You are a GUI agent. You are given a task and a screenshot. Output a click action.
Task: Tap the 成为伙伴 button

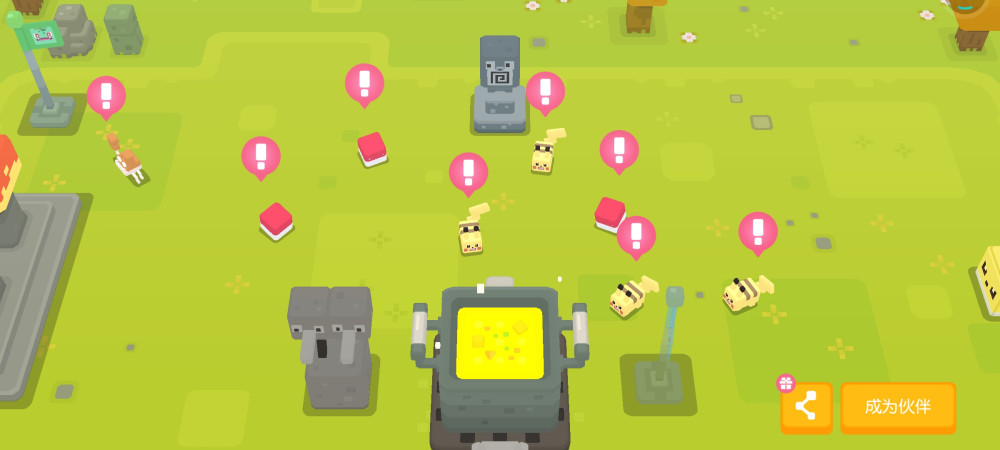[x=898, y=407]
